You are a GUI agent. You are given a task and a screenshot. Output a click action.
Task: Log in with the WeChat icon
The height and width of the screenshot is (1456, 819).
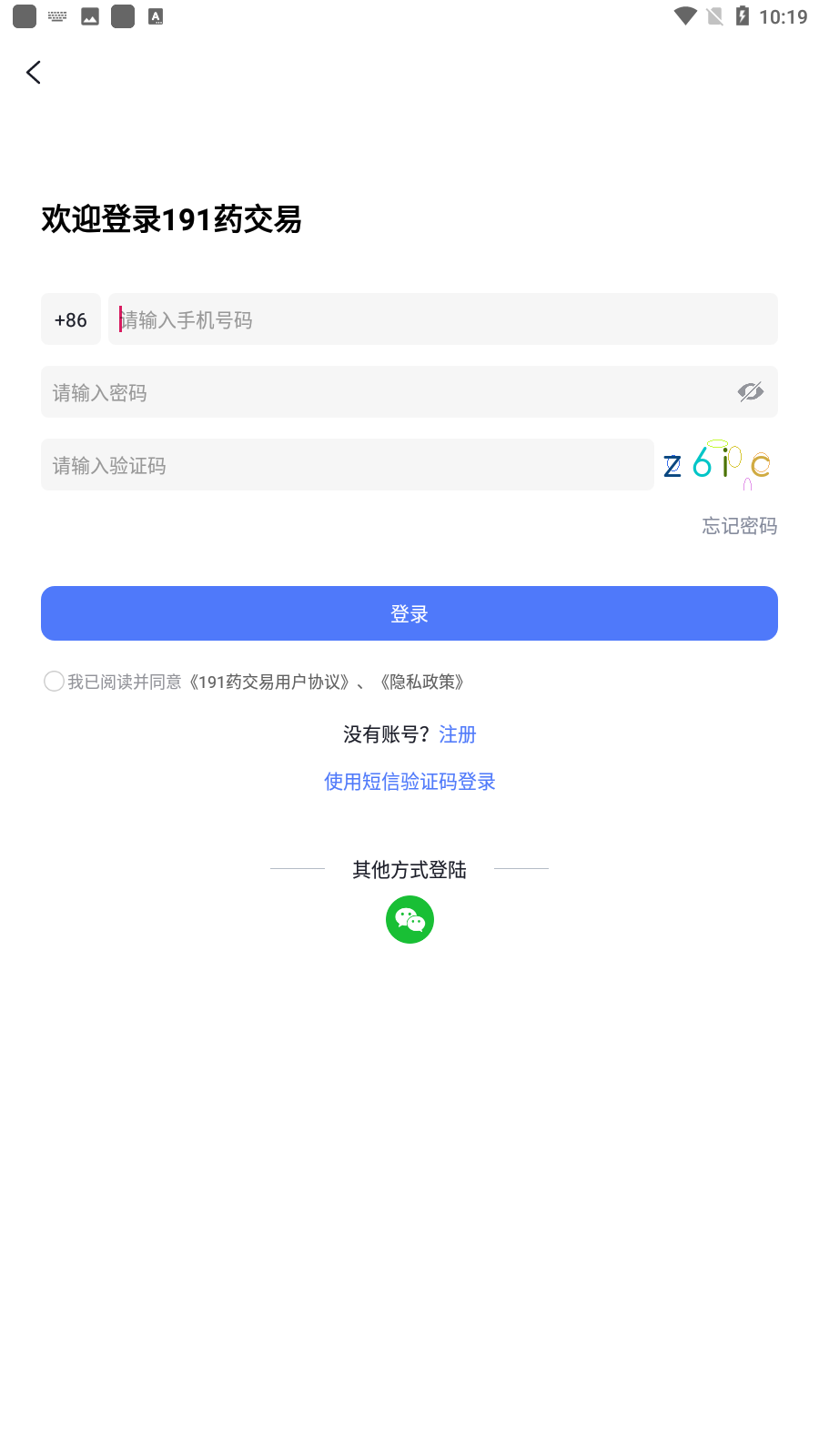(x=409, y=919)
